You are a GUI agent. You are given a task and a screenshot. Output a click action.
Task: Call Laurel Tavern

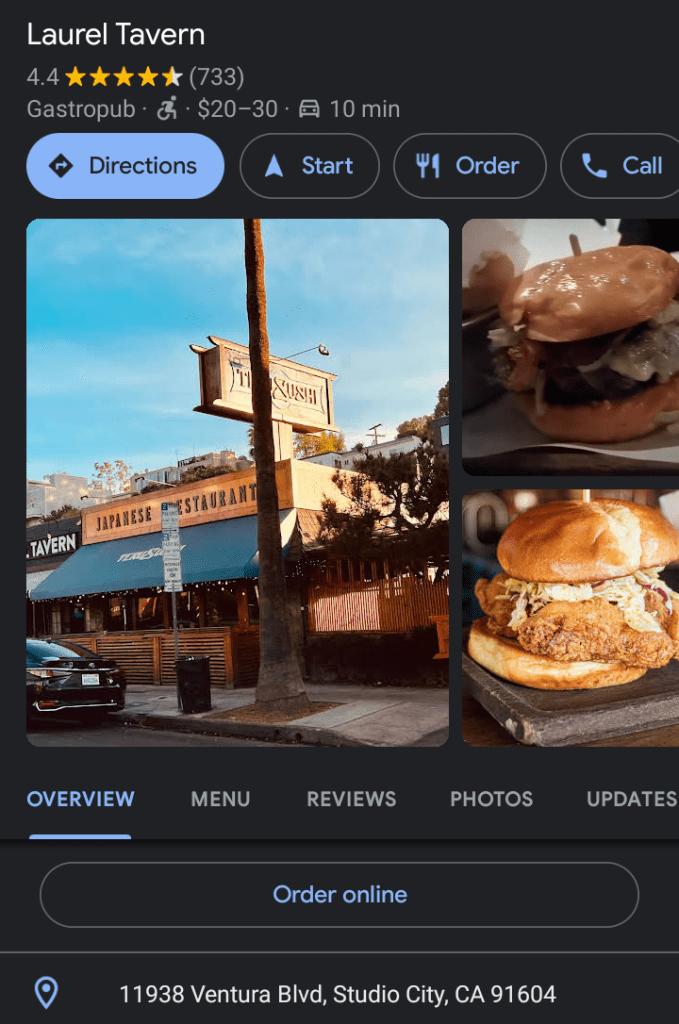622,166
